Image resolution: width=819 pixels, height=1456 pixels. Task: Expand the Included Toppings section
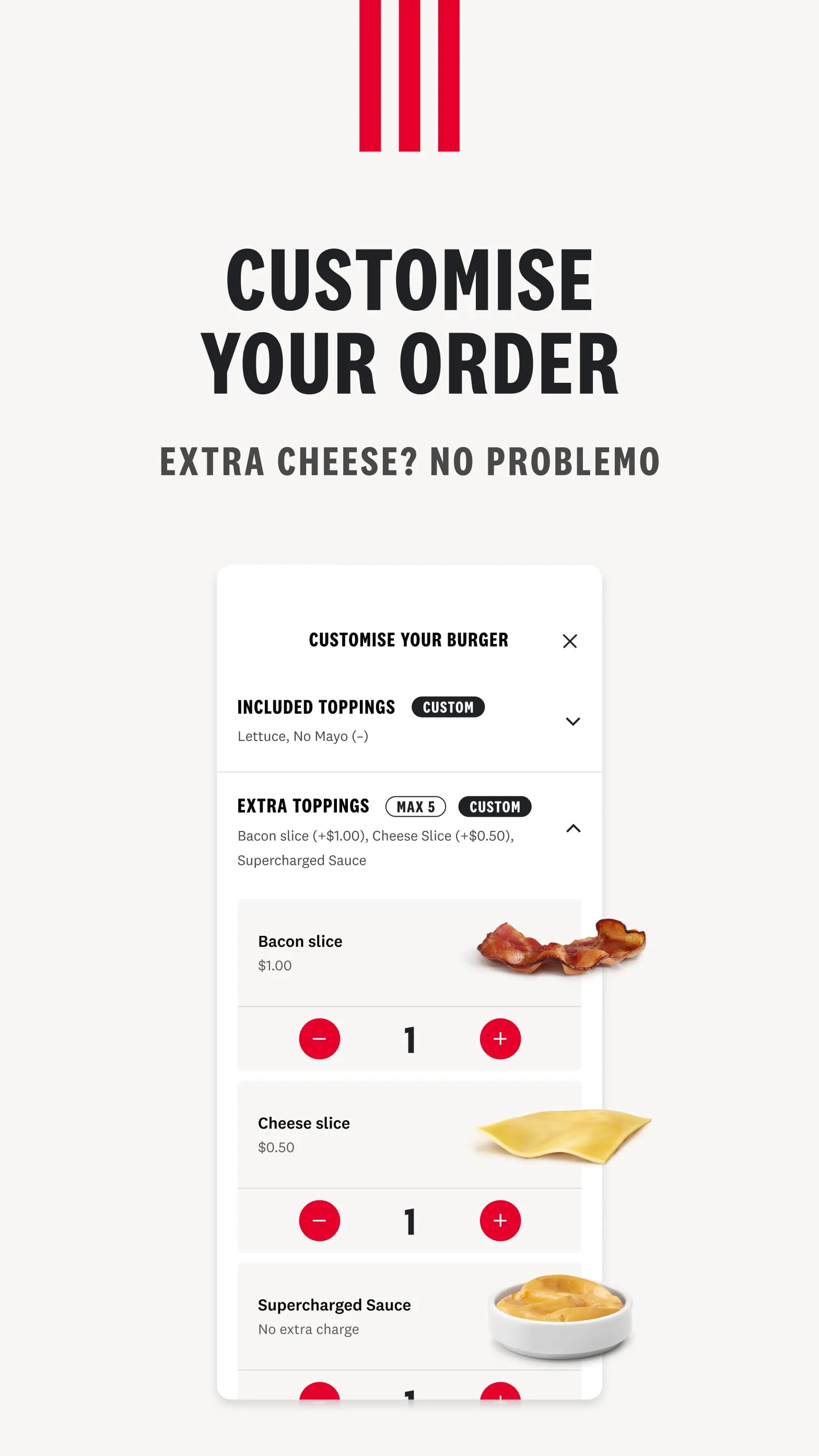[572, 721]
